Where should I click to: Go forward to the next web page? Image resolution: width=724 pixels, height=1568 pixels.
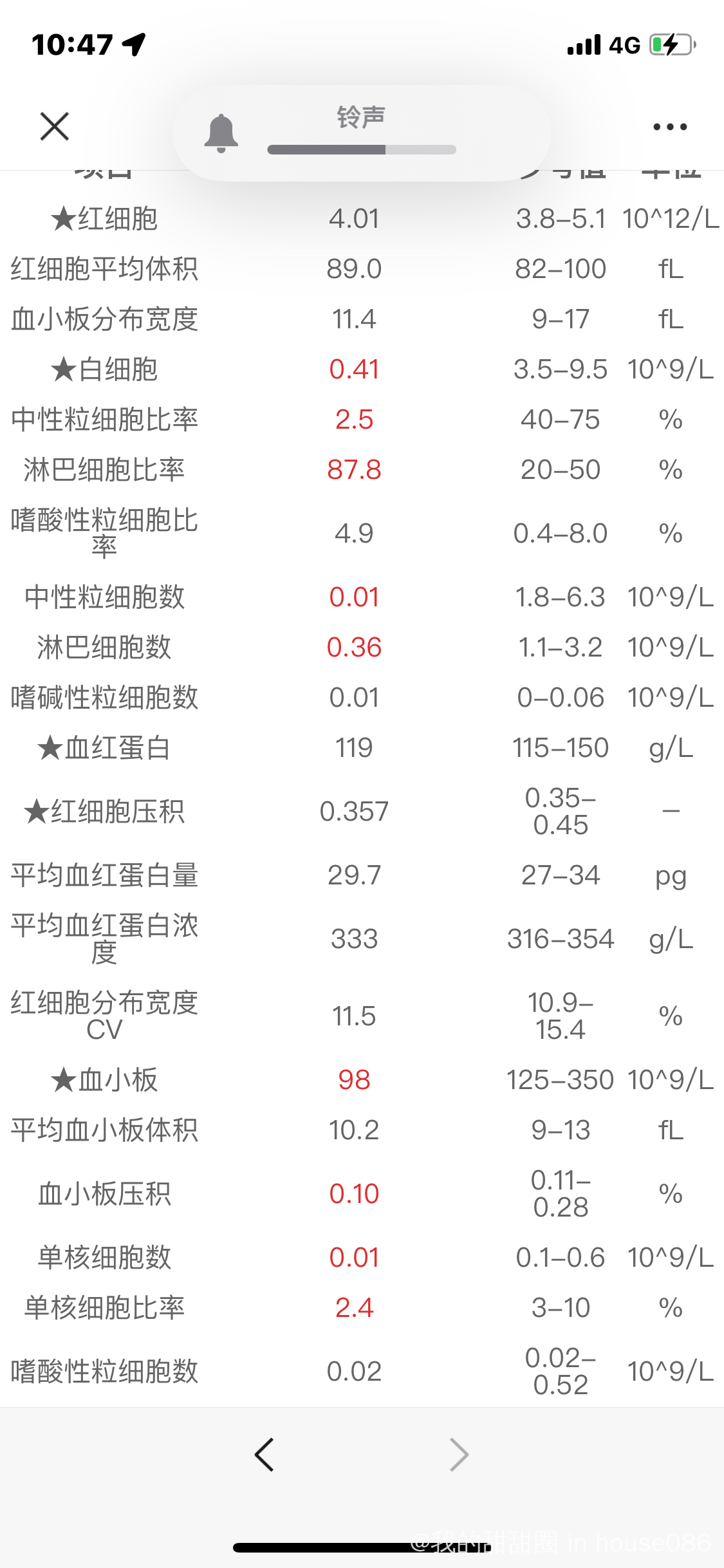click(x=459, y=1455)
